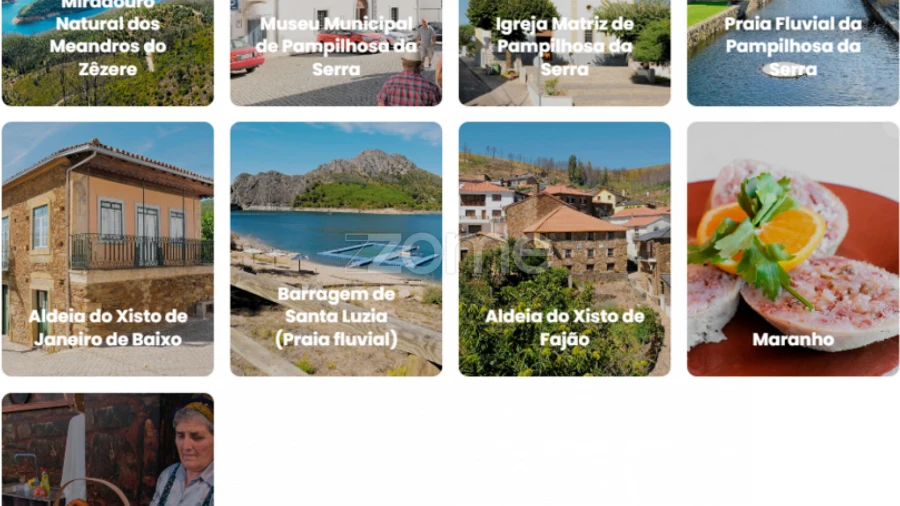Open the Miradouro Natural dos Meandros do Zêzere card
The image size is (900, 506).
point(107,52)
